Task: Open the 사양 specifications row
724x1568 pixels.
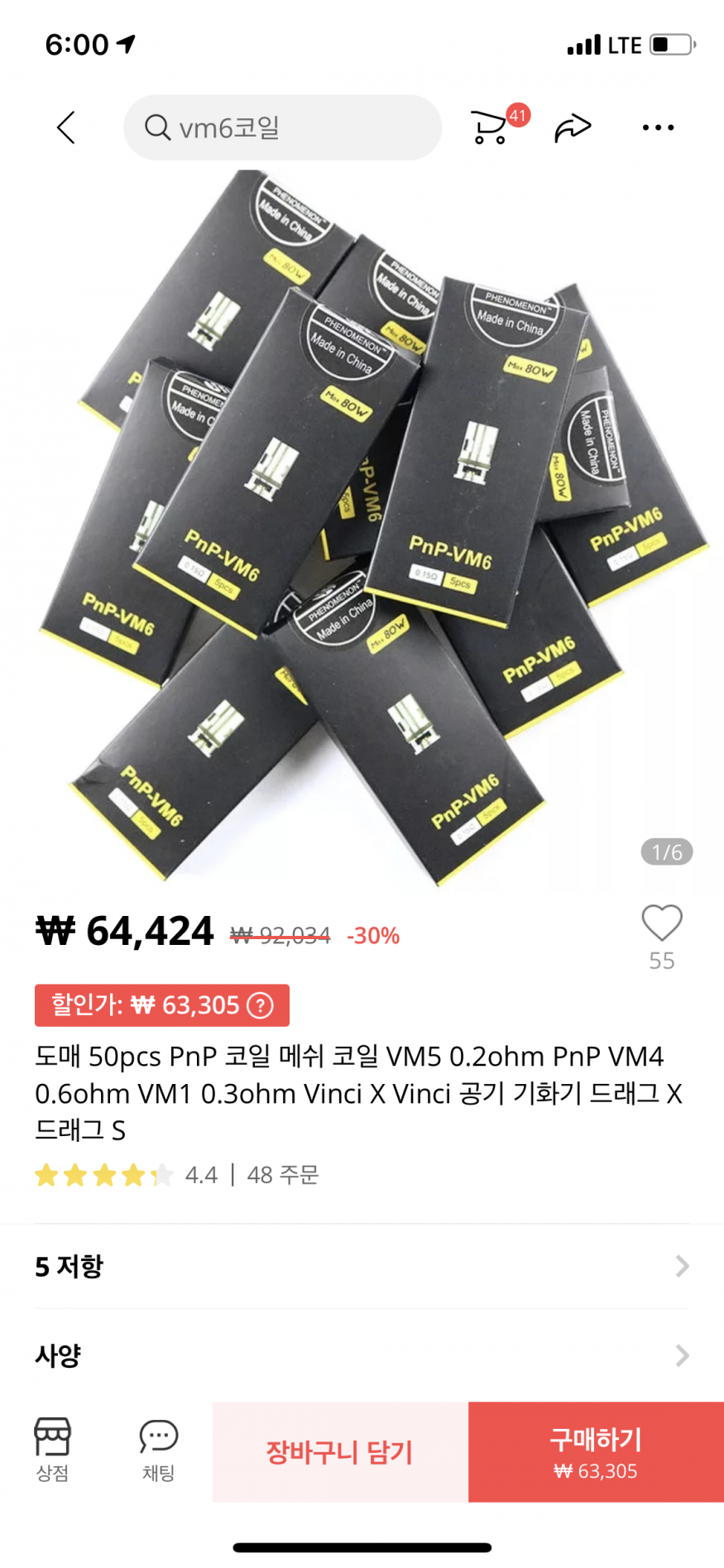Action: (x=362, y=1355)
